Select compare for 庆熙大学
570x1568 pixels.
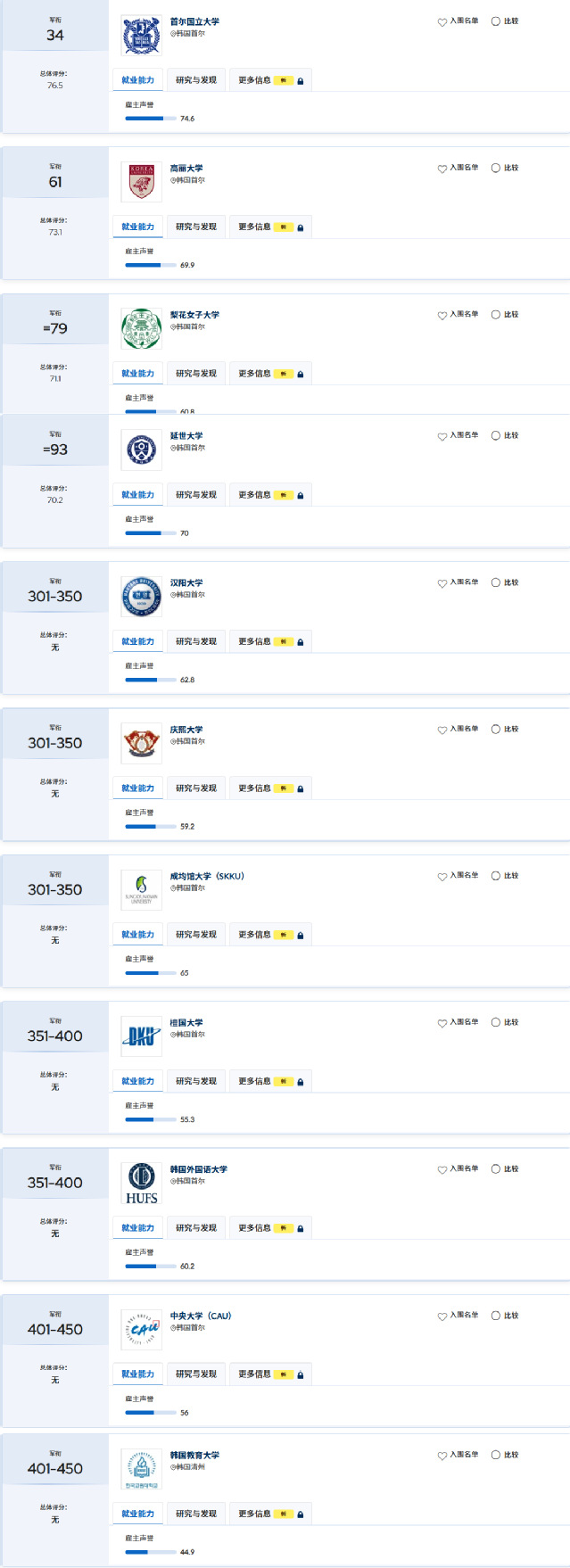(496, 729)
